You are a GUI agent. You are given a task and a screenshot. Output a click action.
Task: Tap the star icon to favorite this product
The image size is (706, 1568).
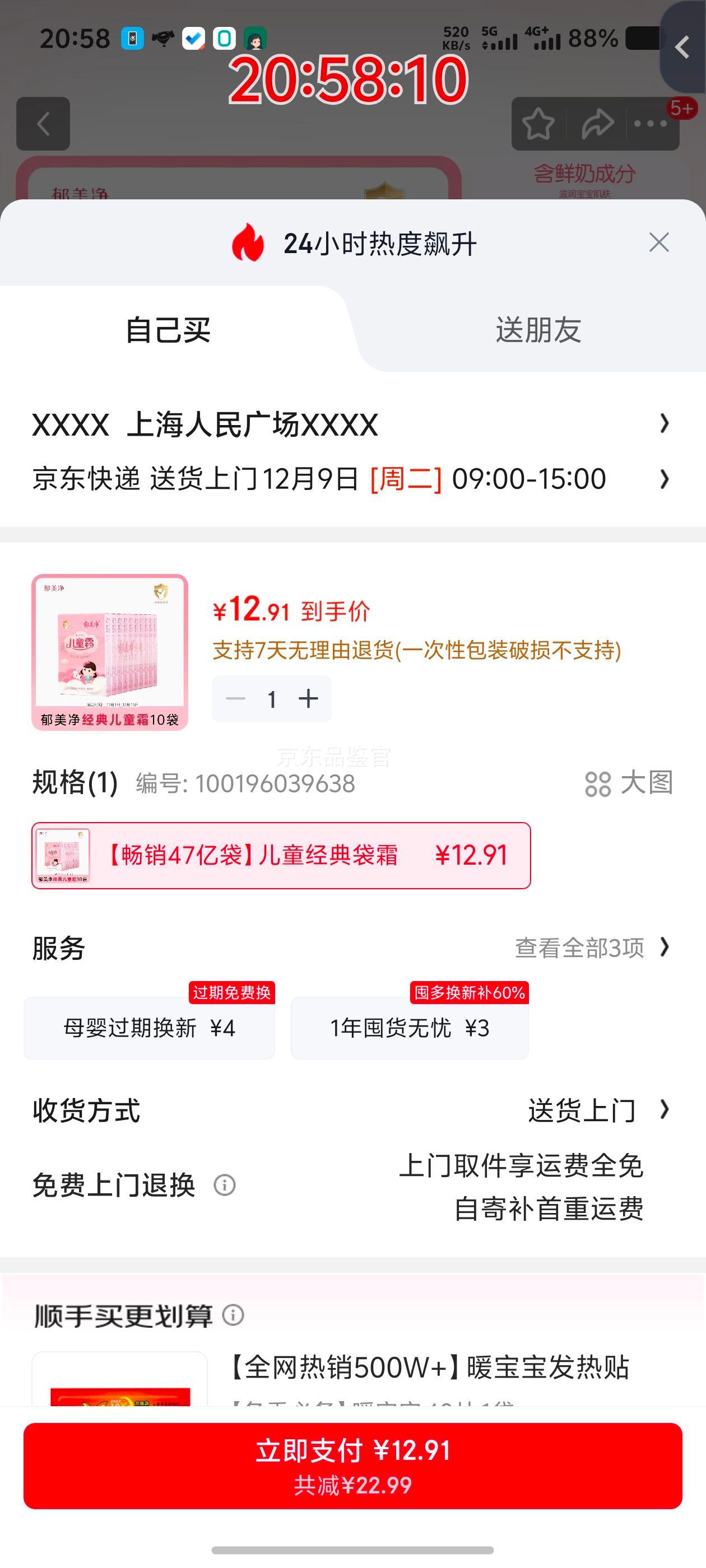tap(538, 124)
